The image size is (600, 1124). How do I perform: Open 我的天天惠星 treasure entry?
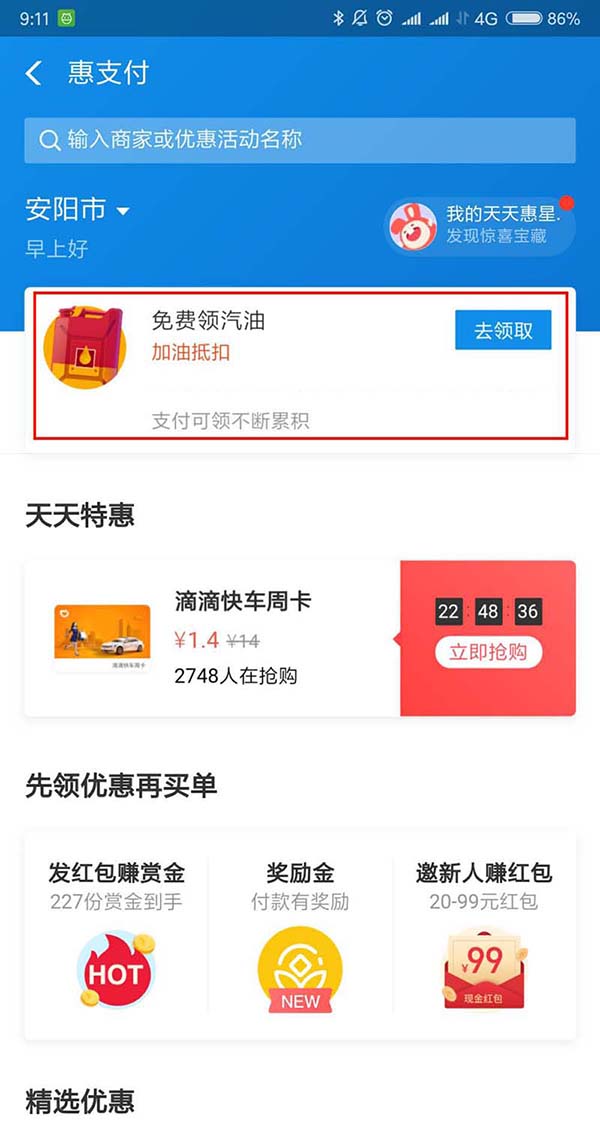[x=480, y=225]
